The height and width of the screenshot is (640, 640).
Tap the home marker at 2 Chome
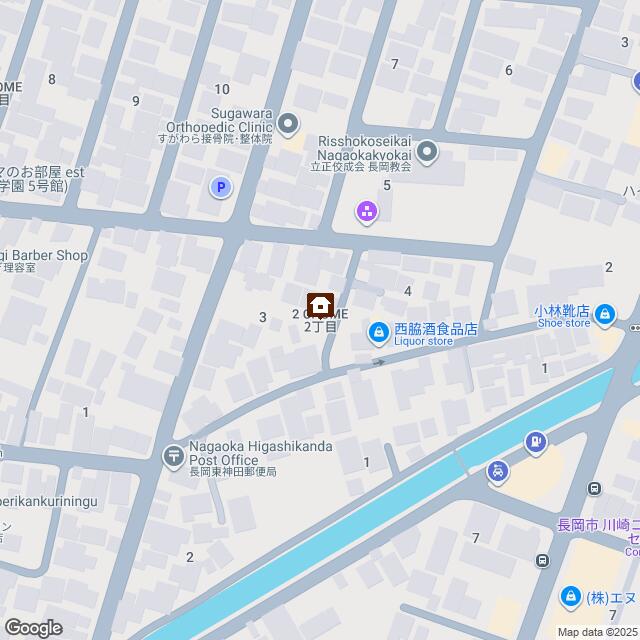[320, 303]
